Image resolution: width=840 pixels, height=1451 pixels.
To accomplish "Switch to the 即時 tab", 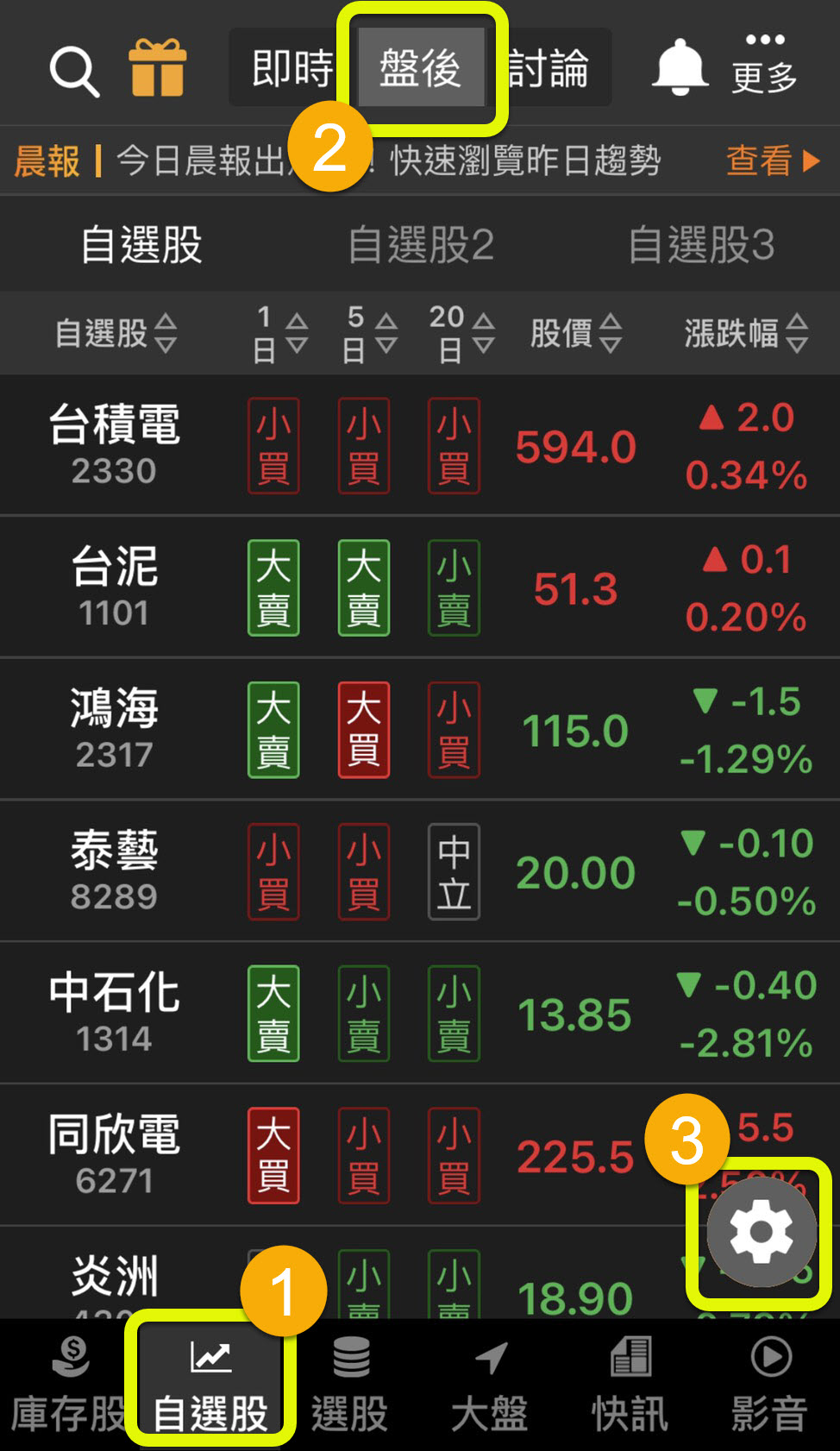I will tap(292, 68).
